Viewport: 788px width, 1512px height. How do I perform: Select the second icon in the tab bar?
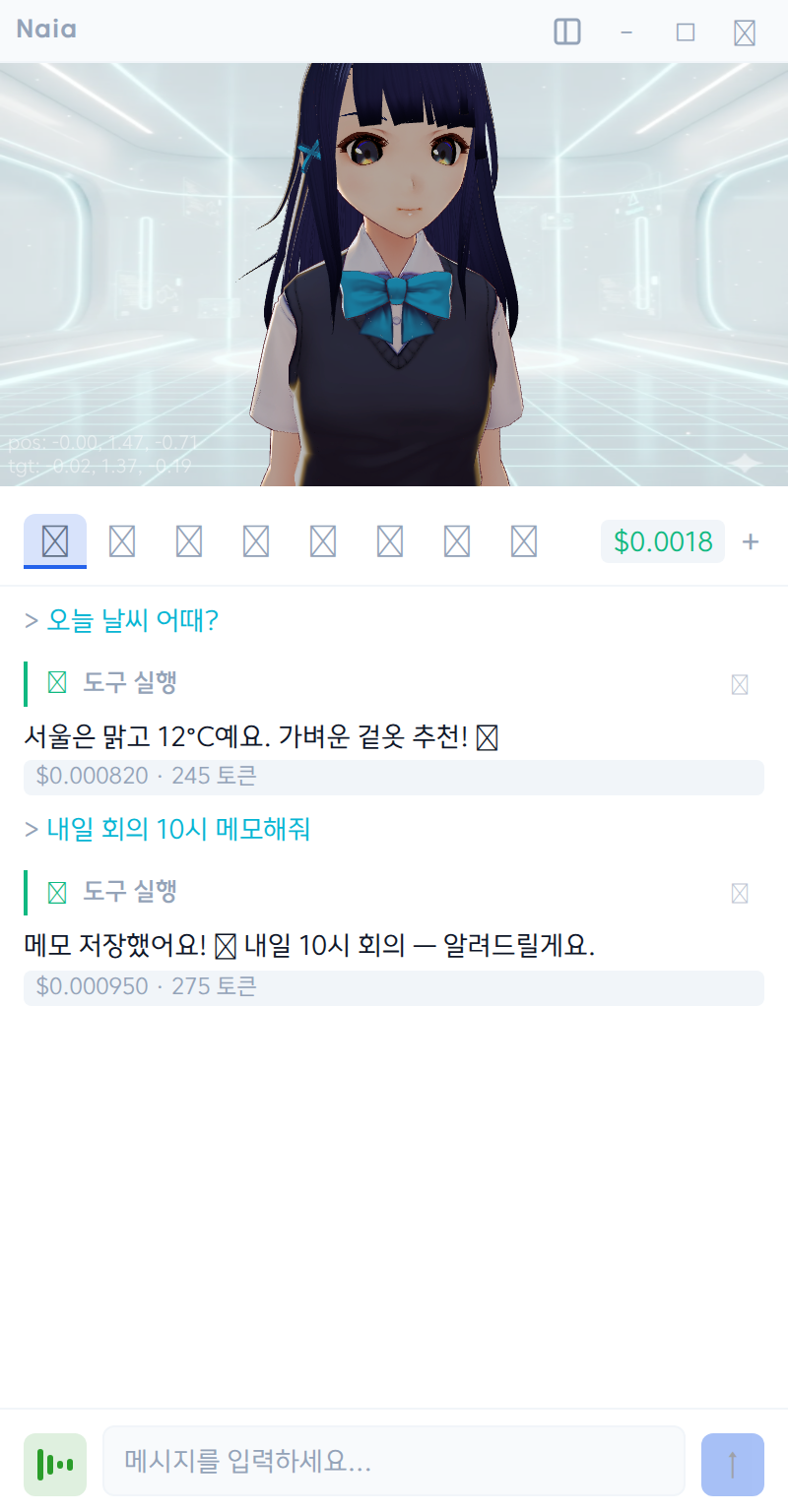[x=121, y=540]
